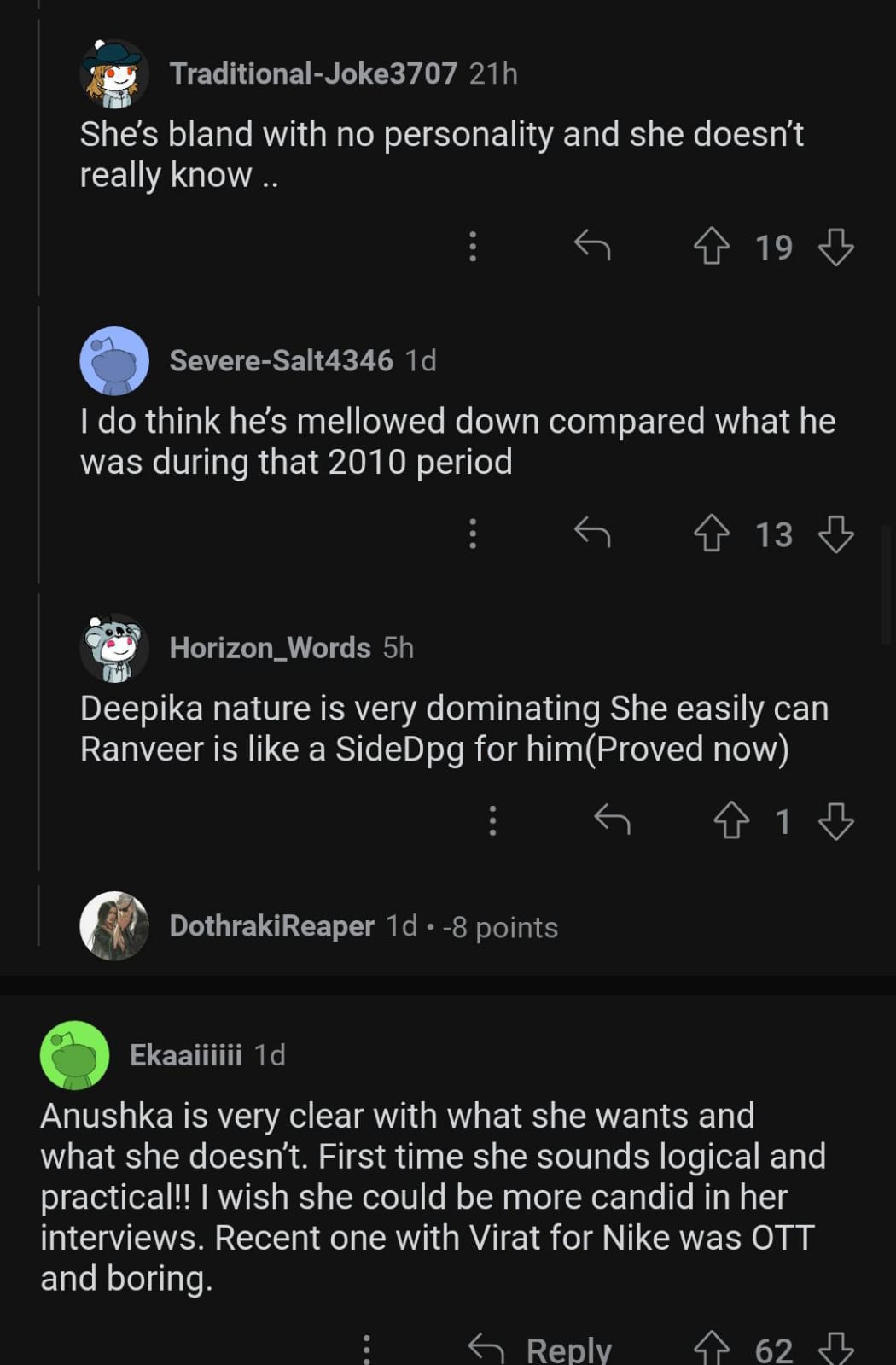Image resolution: width=896 pixels, height=1365 pixels.
Task: Upvote Traditional-Joke3707's comment
Action: 711,247
